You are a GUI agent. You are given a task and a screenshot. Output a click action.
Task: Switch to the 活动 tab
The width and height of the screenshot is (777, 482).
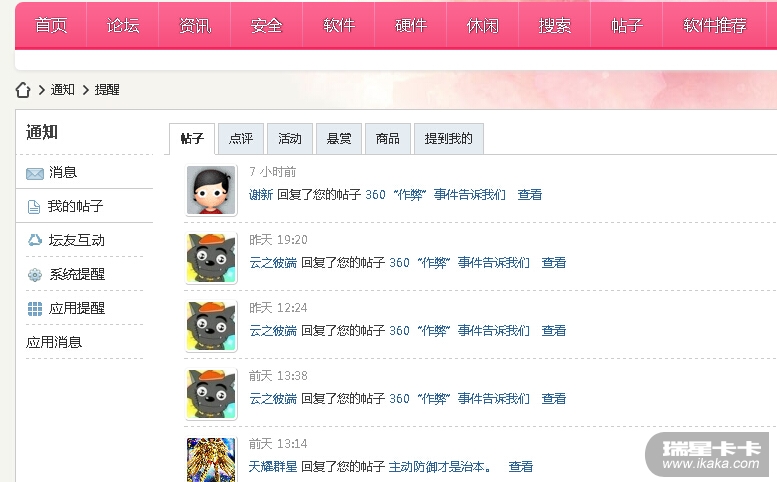pos(290,139)
